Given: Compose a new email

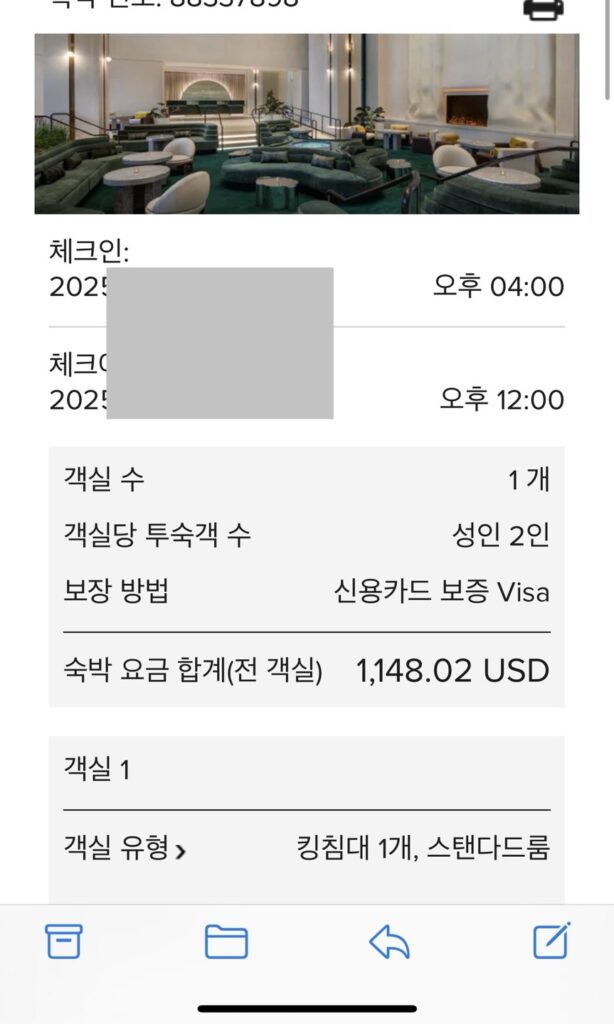Looking at the screenshot, I should [x=552, y=940].
